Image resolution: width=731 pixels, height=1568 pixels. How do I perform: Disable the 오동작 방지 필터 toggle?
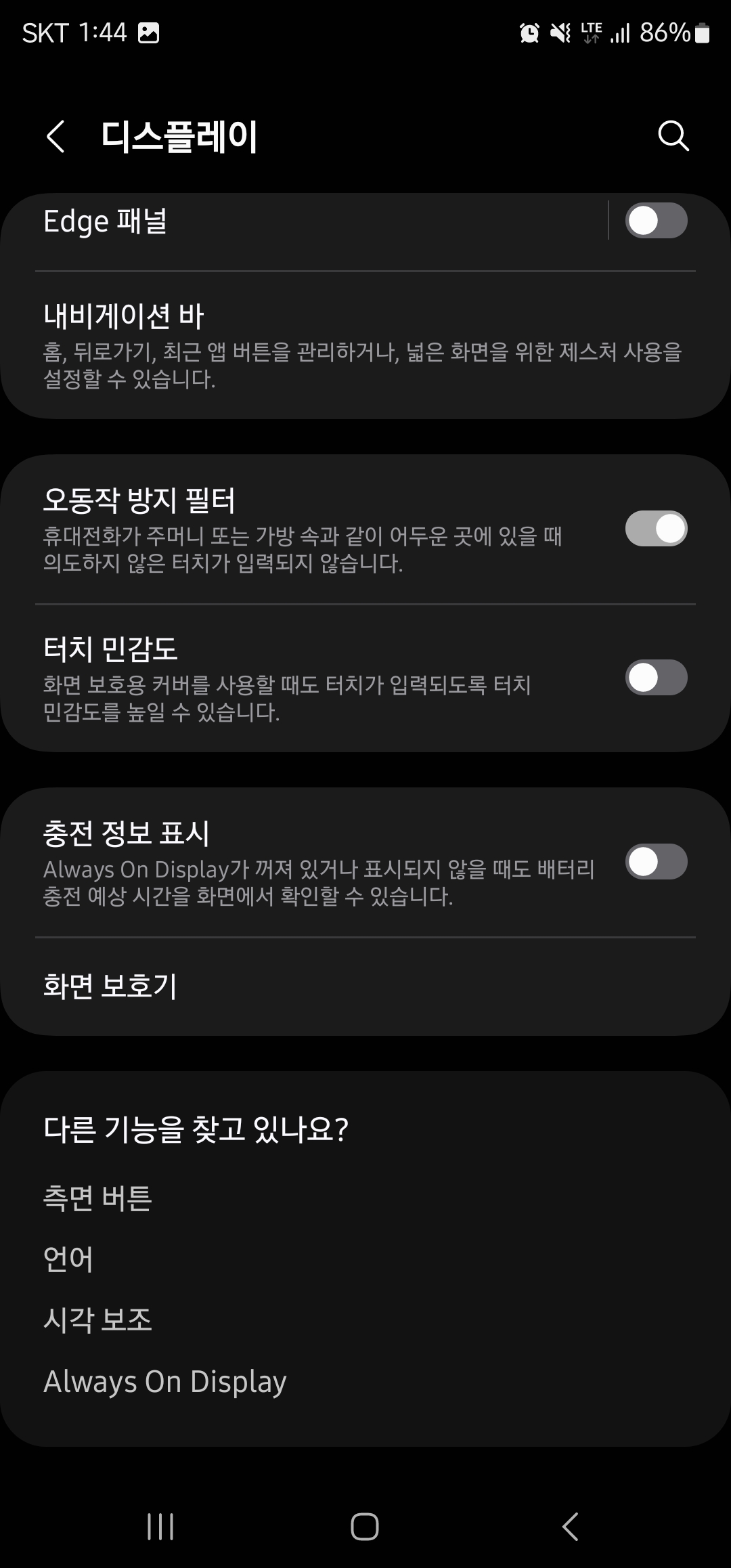656,527
